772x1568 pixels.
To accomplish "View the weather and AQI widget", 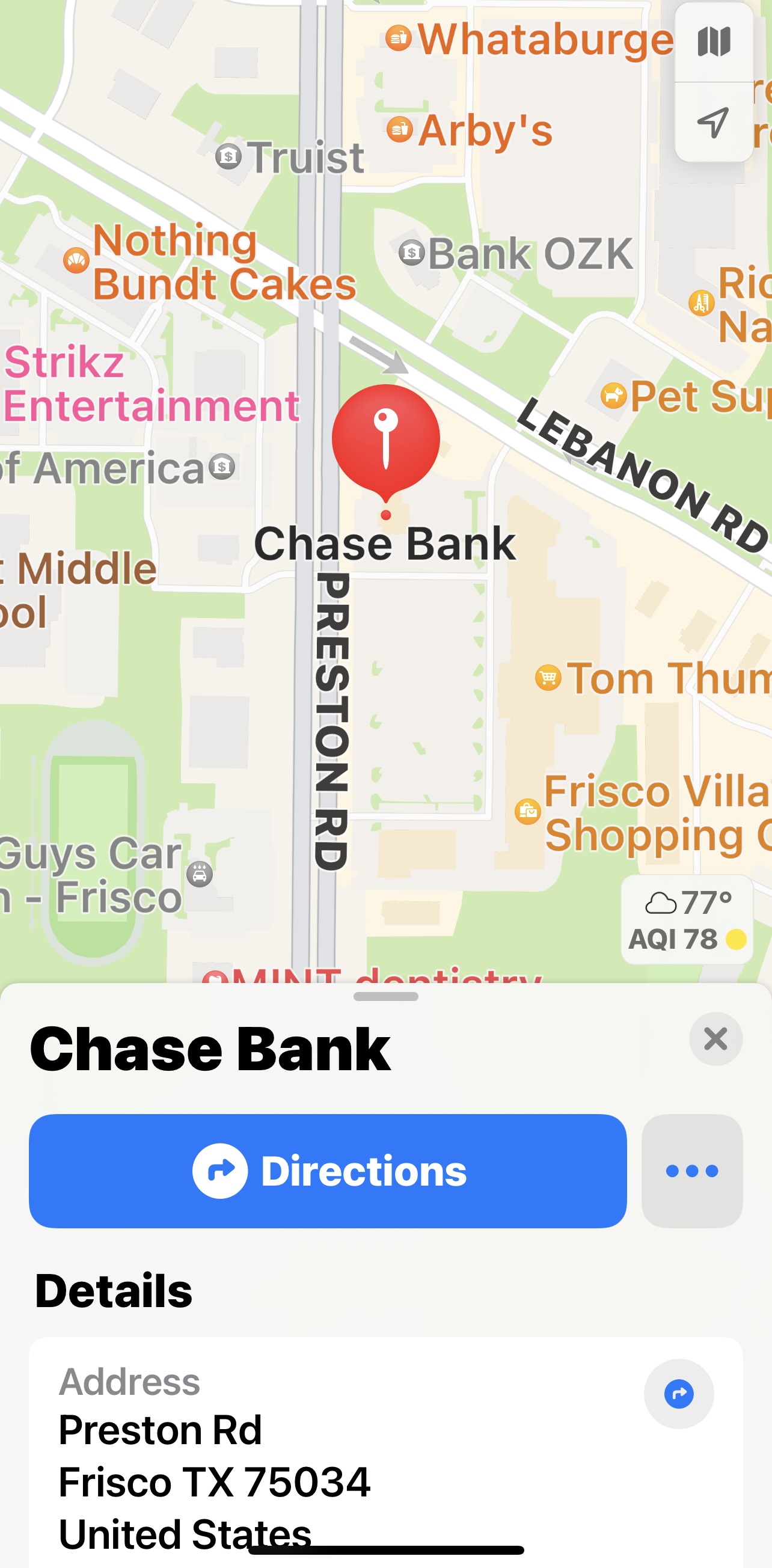I will (x=687, y=919).
